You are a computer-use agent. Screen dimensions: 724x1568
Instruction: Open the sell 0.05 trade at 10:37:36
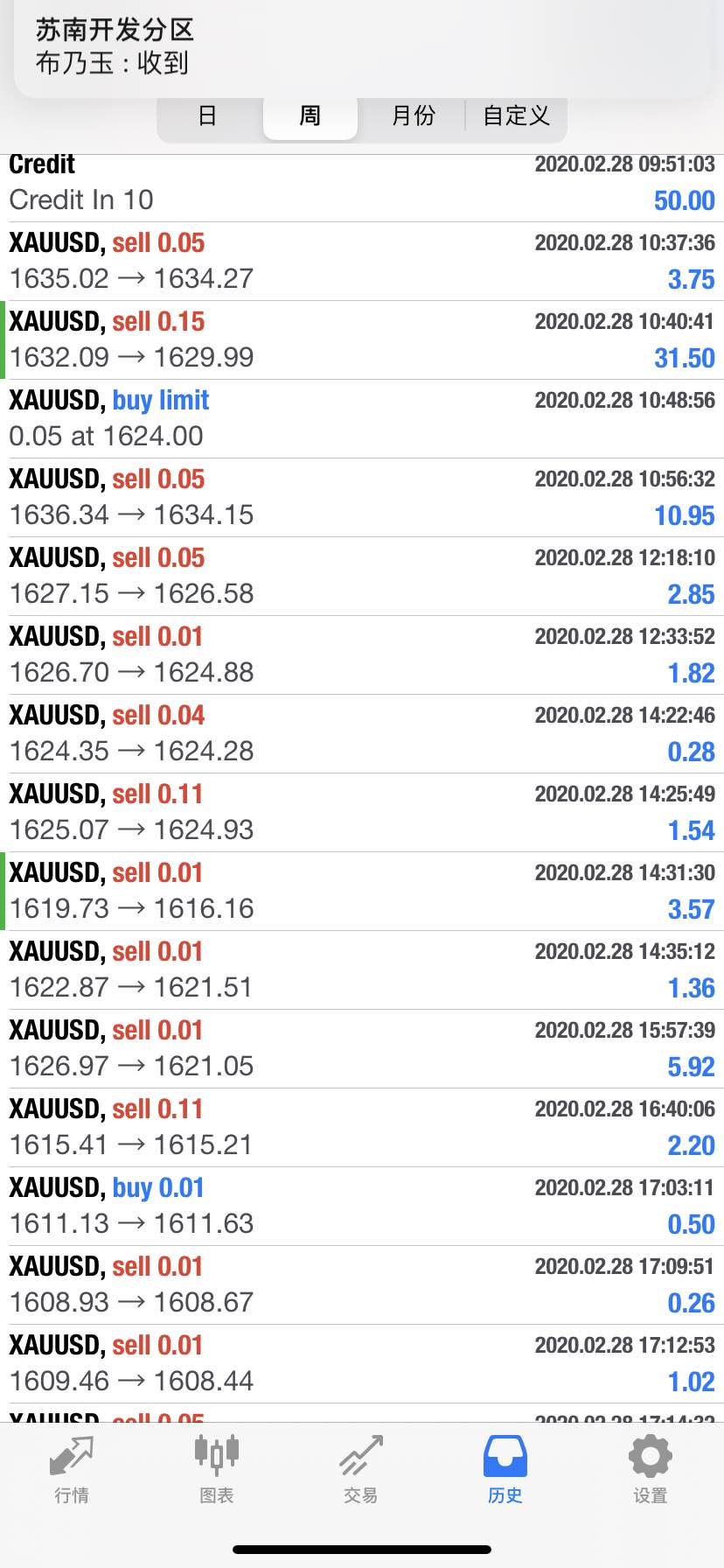point(362,262)
